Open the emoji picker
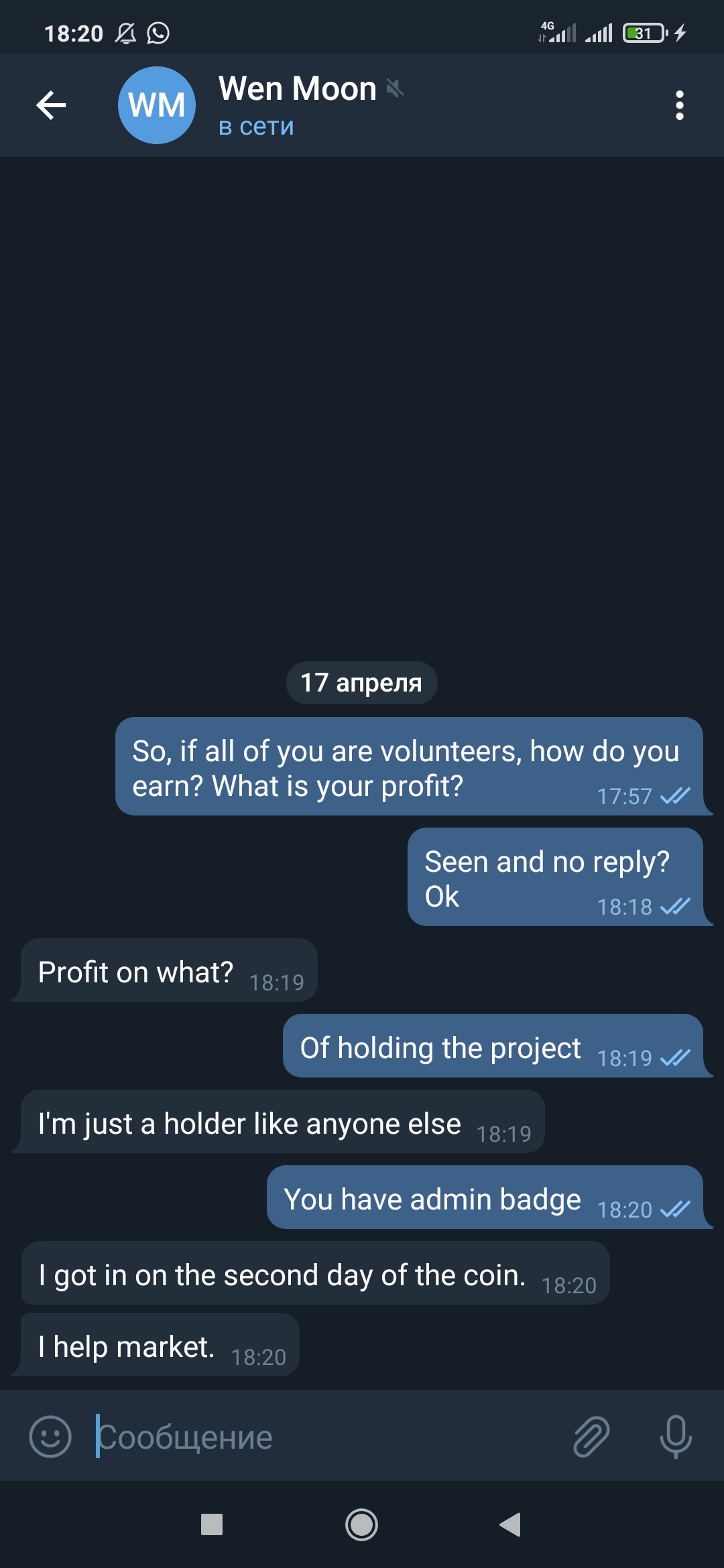The width and height of the screenshot is (724, 1568). point(50,1437)
